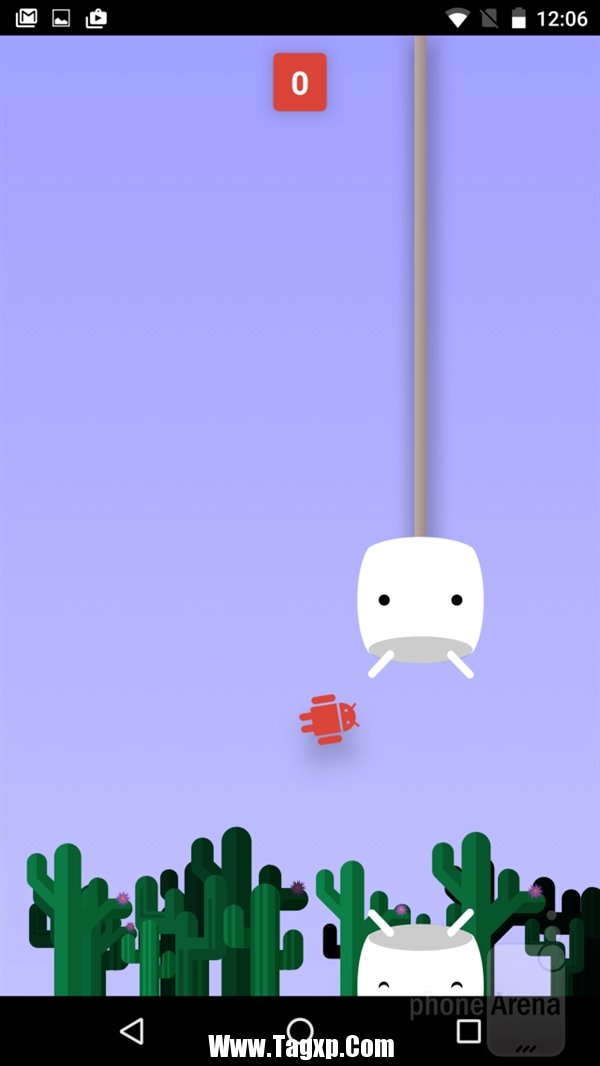The width and height of the screenshot is (600, 1066).
Task: Open the recent apps overview
Action: click(x=468, y=1031)
